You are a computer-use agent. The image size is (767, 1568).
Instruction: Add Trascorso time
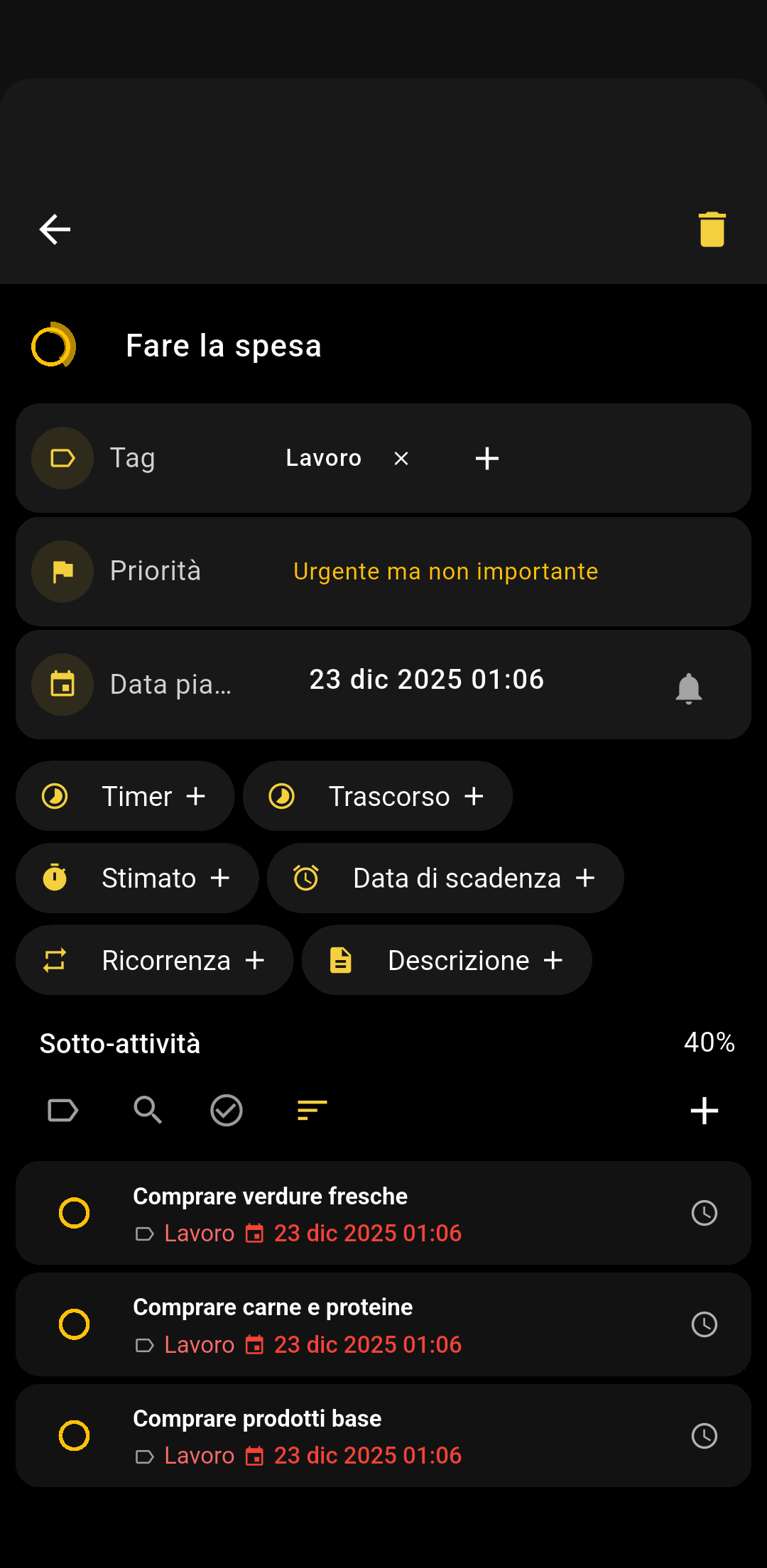point(377,796)
